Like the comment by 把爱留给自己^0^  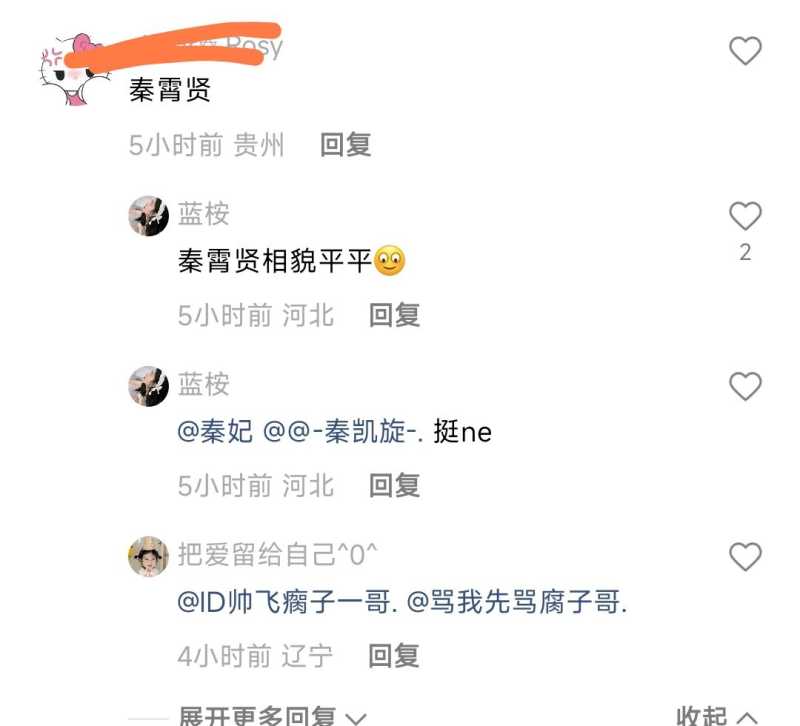click(x=745, y=557)
